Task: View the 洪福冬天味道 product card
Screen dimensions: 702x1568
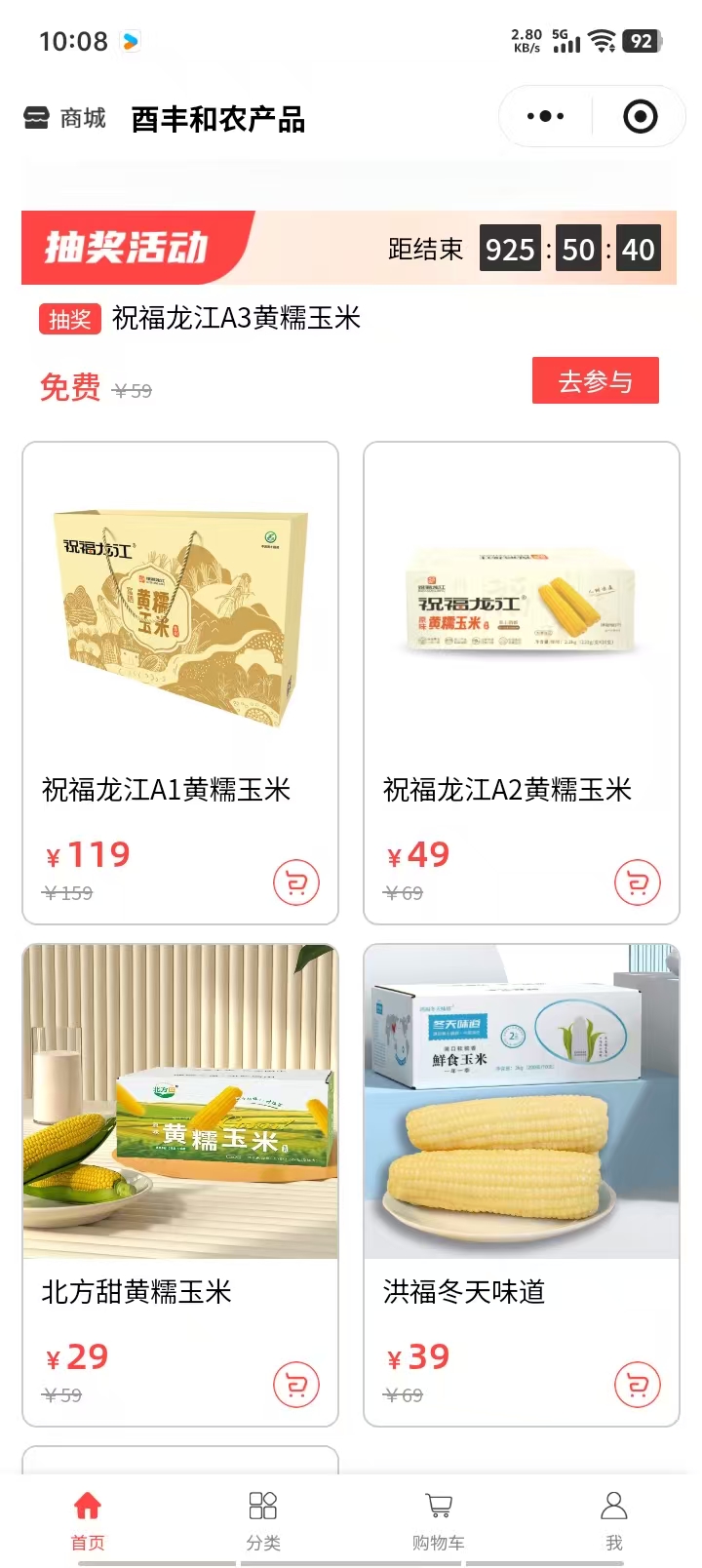Action: pos(521,1121)
